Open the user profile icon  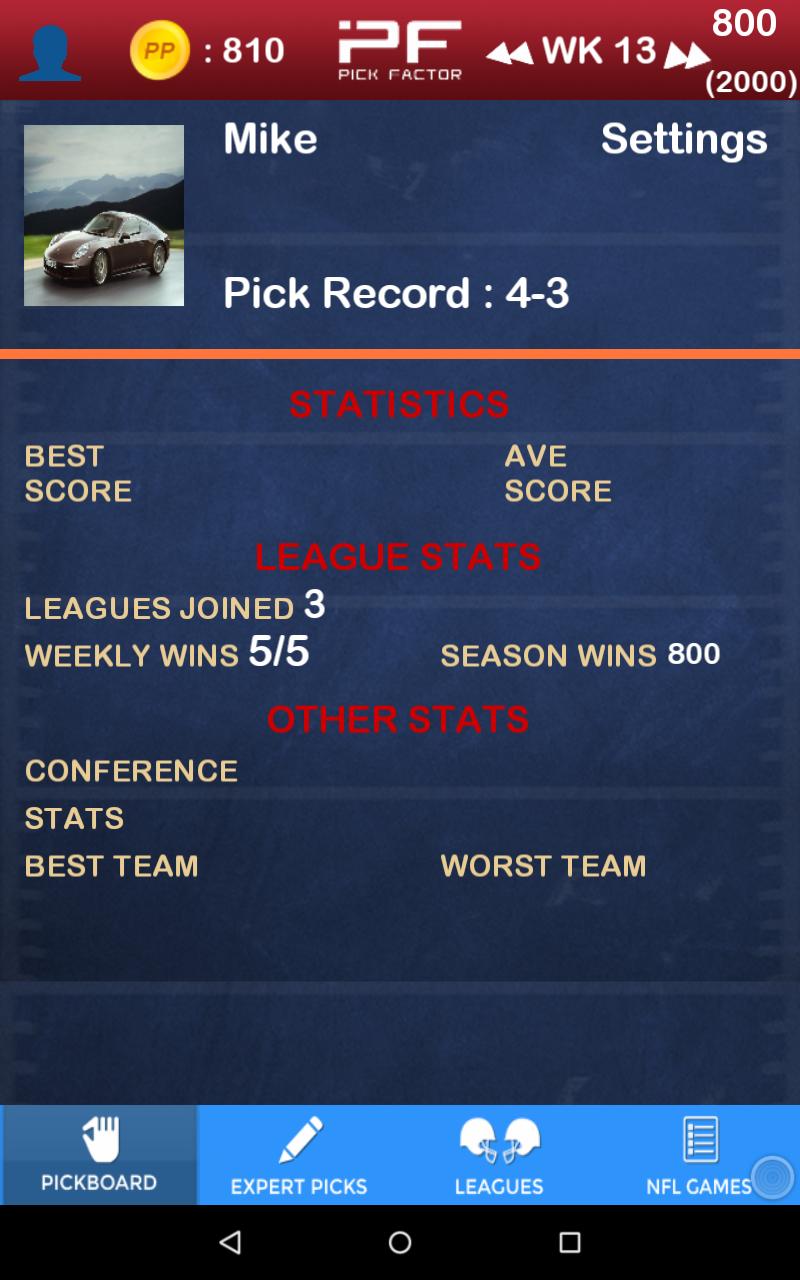click(x=49, y=52)
